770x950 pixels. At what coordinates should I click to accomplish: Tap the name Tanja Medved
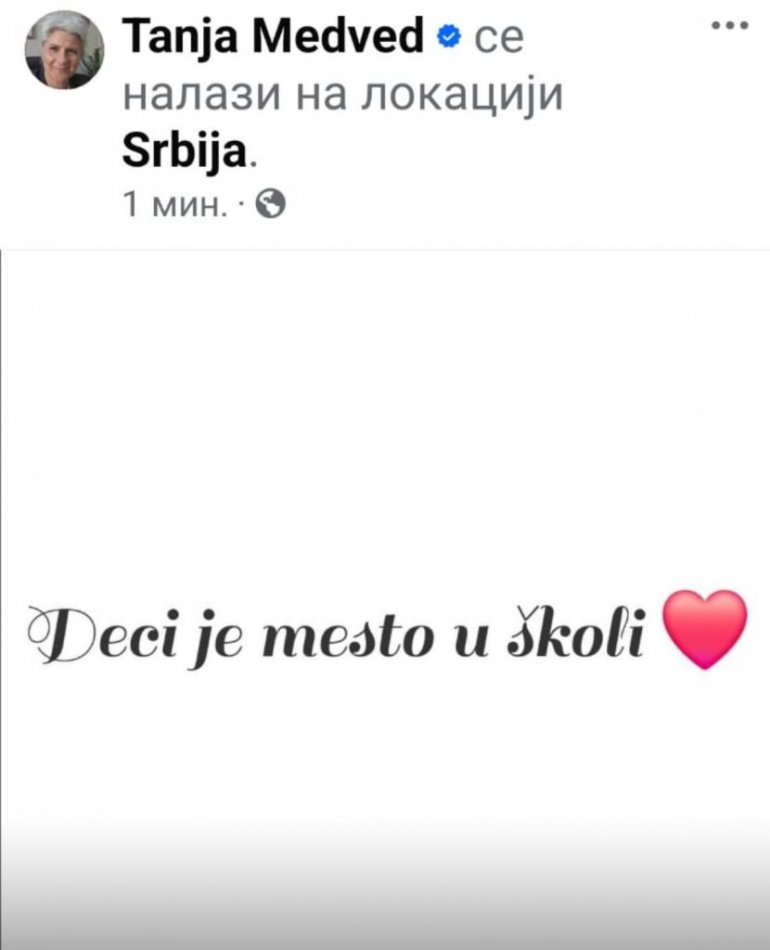point(274,37)
